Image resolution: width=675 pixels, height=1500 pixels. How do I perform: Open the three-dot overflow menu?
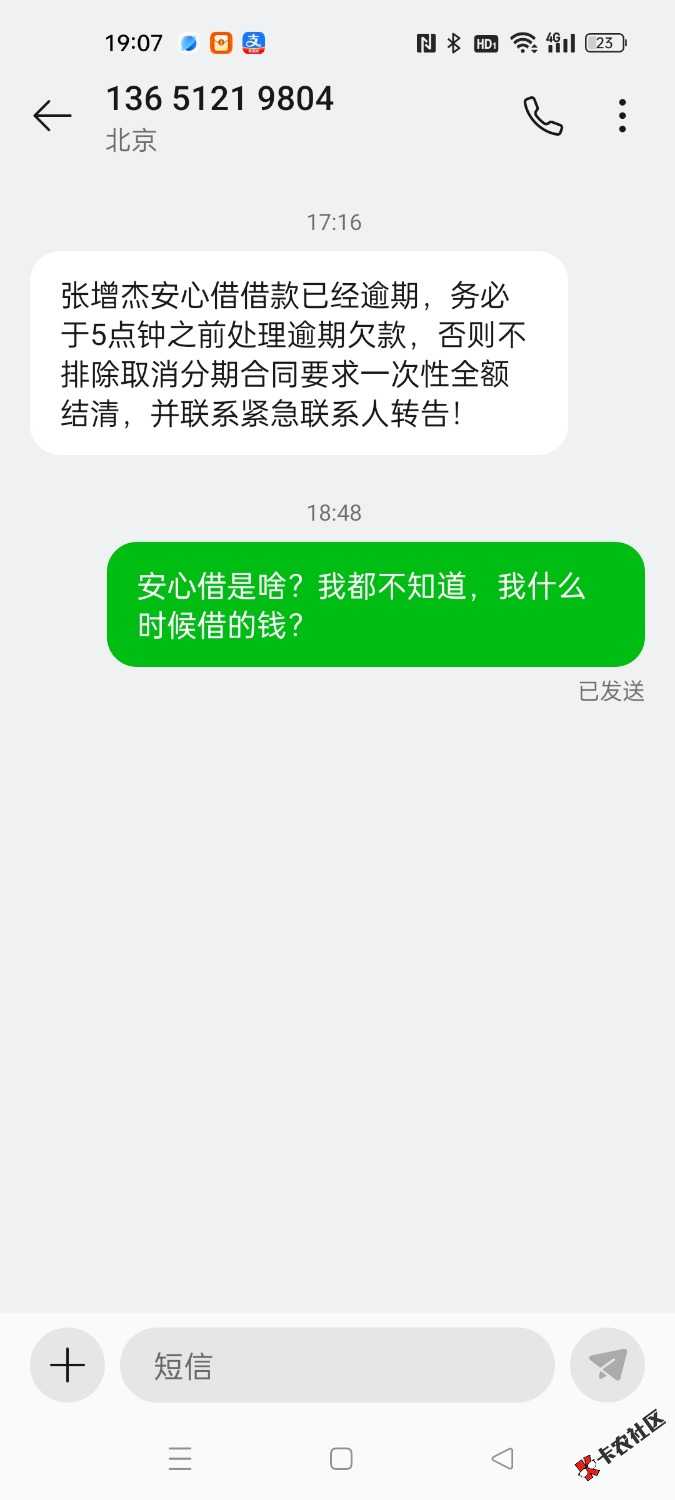pos(622,116)
